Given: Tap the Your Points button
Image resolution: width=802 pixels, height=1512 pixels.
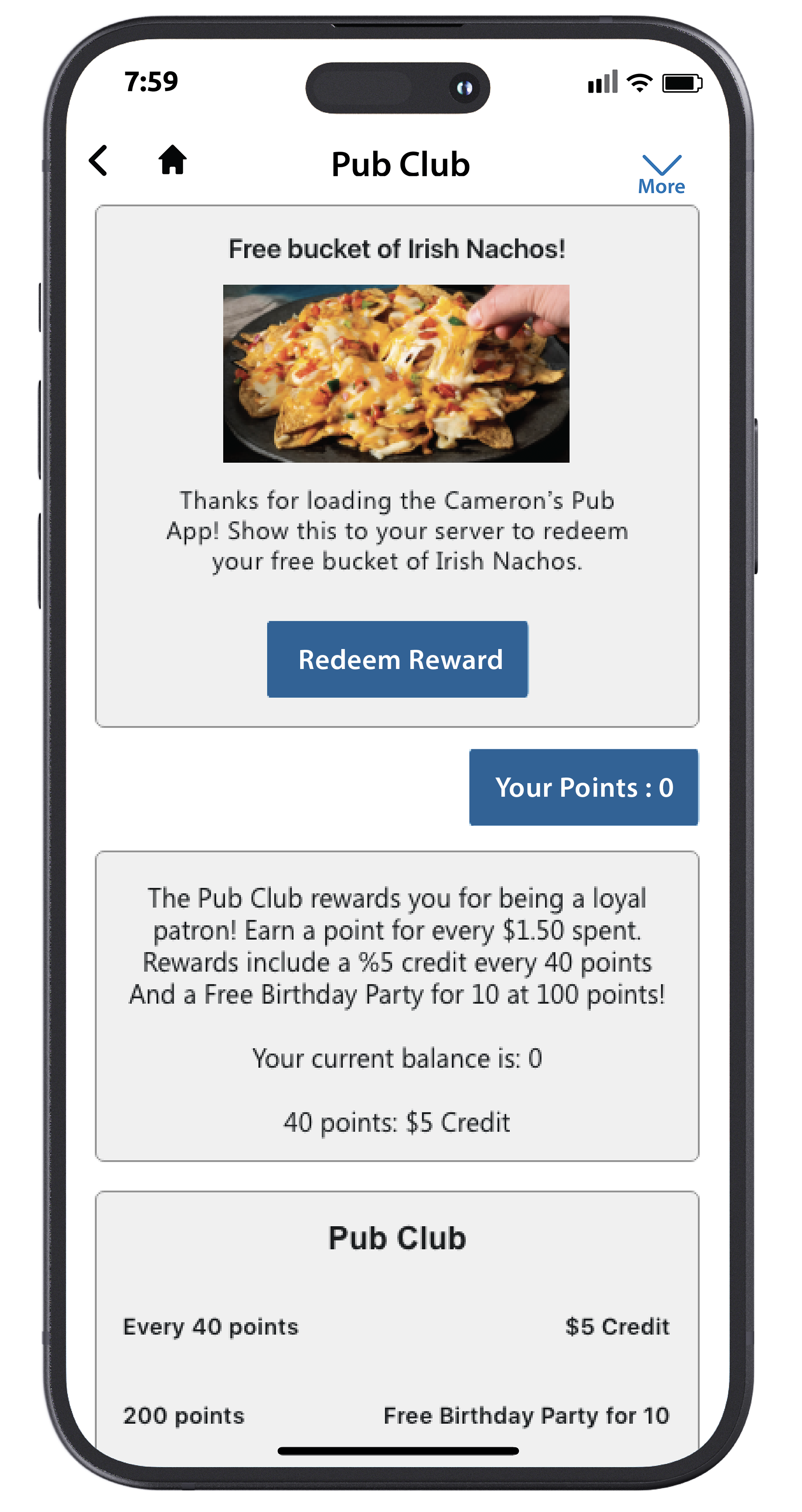Looking at the screenshot, I should (x=584, y=787).
